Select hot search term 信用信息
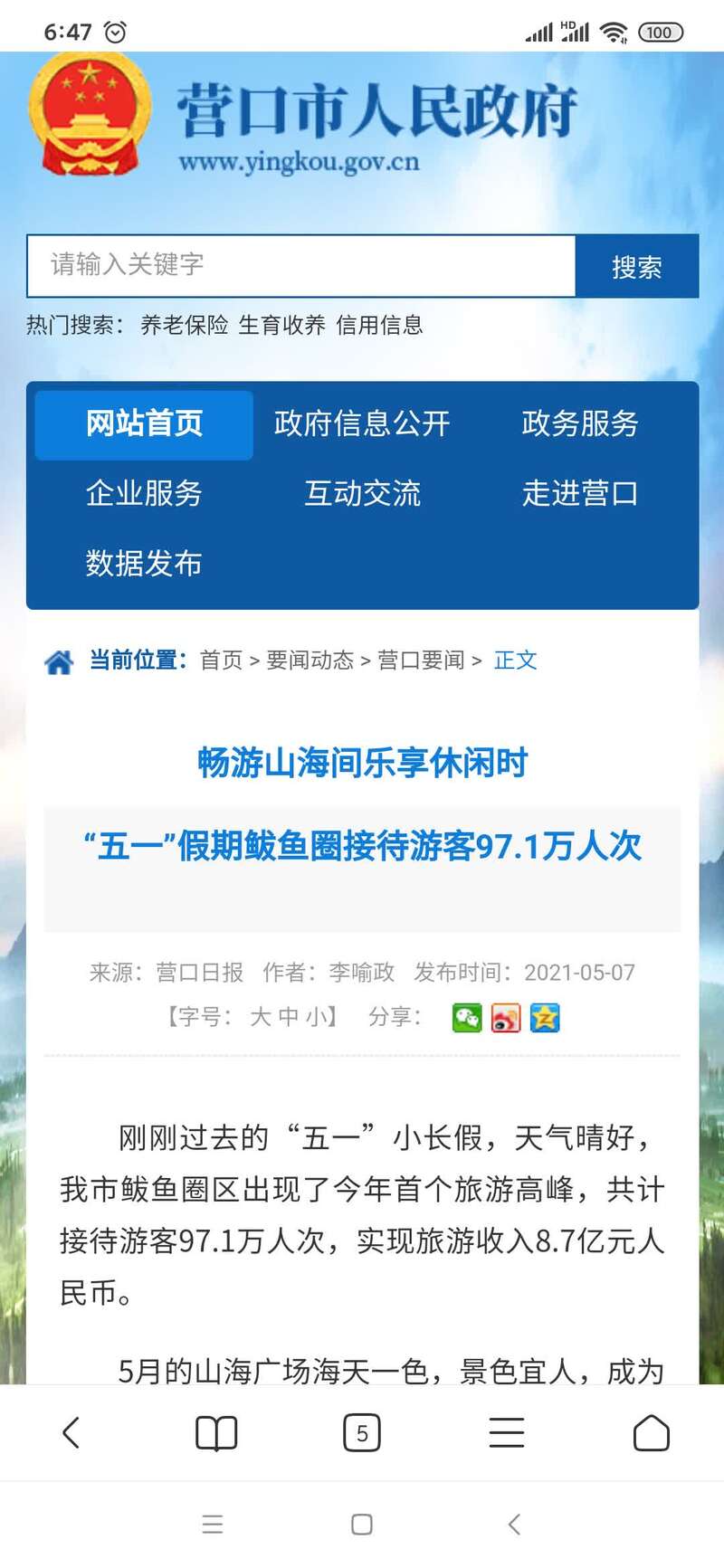Viewport: 724px width, 1568px height. [x=379, y=326]
